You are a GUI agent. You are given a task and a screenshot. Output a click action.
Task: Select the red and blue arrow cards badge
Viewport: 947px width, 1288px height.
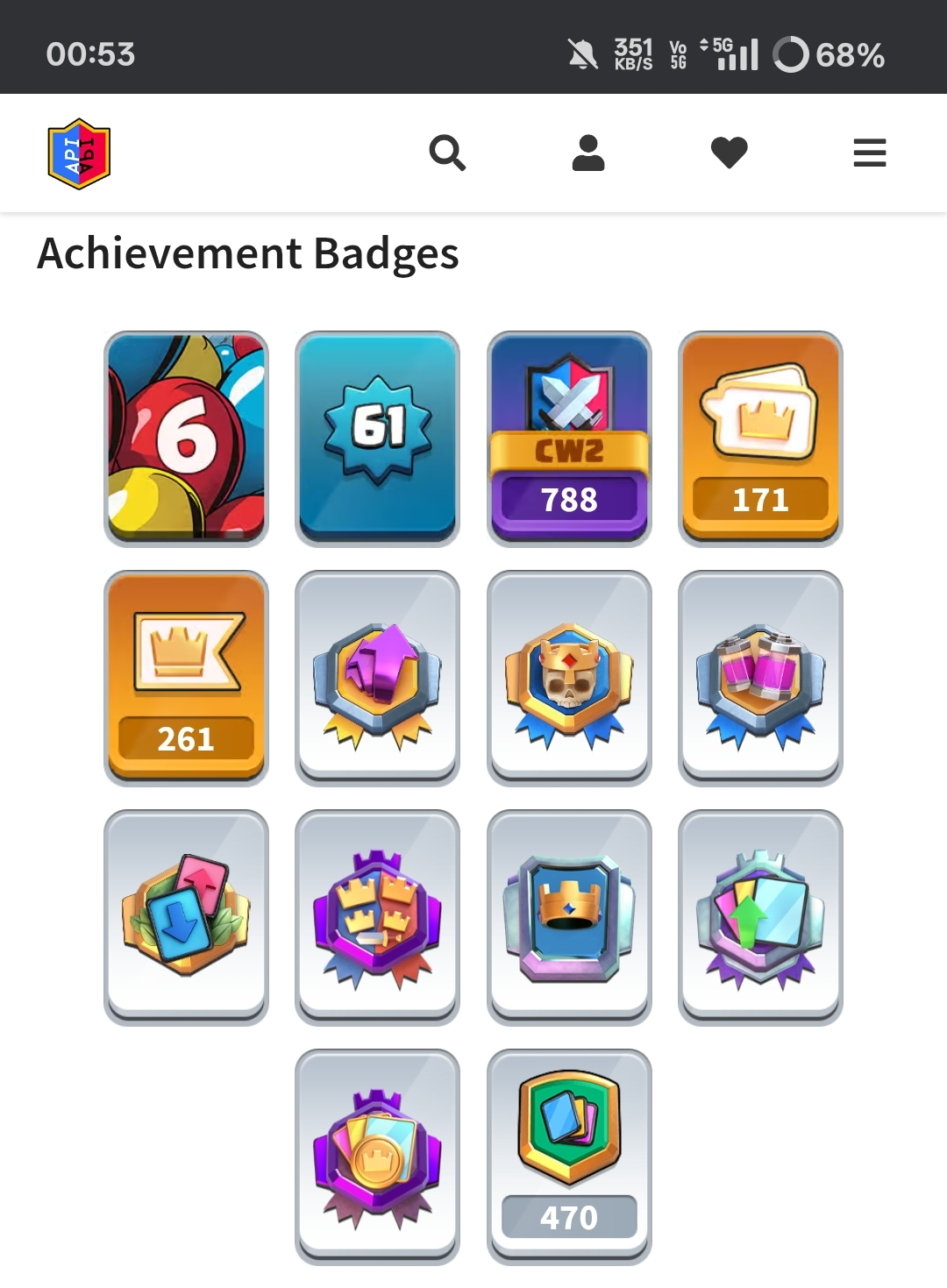(186, 916)
